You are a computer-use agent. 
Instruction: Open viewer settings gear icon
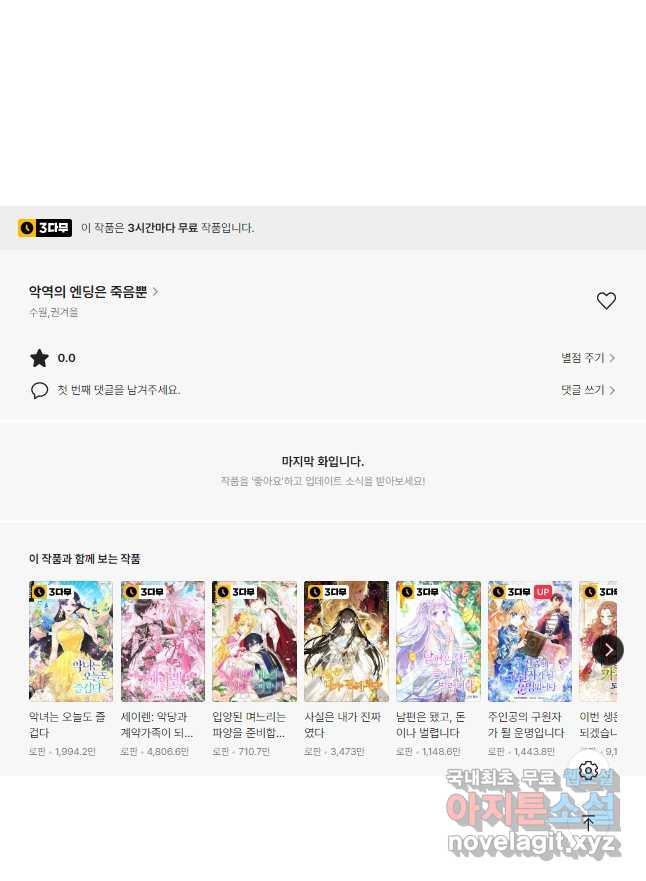588,770
